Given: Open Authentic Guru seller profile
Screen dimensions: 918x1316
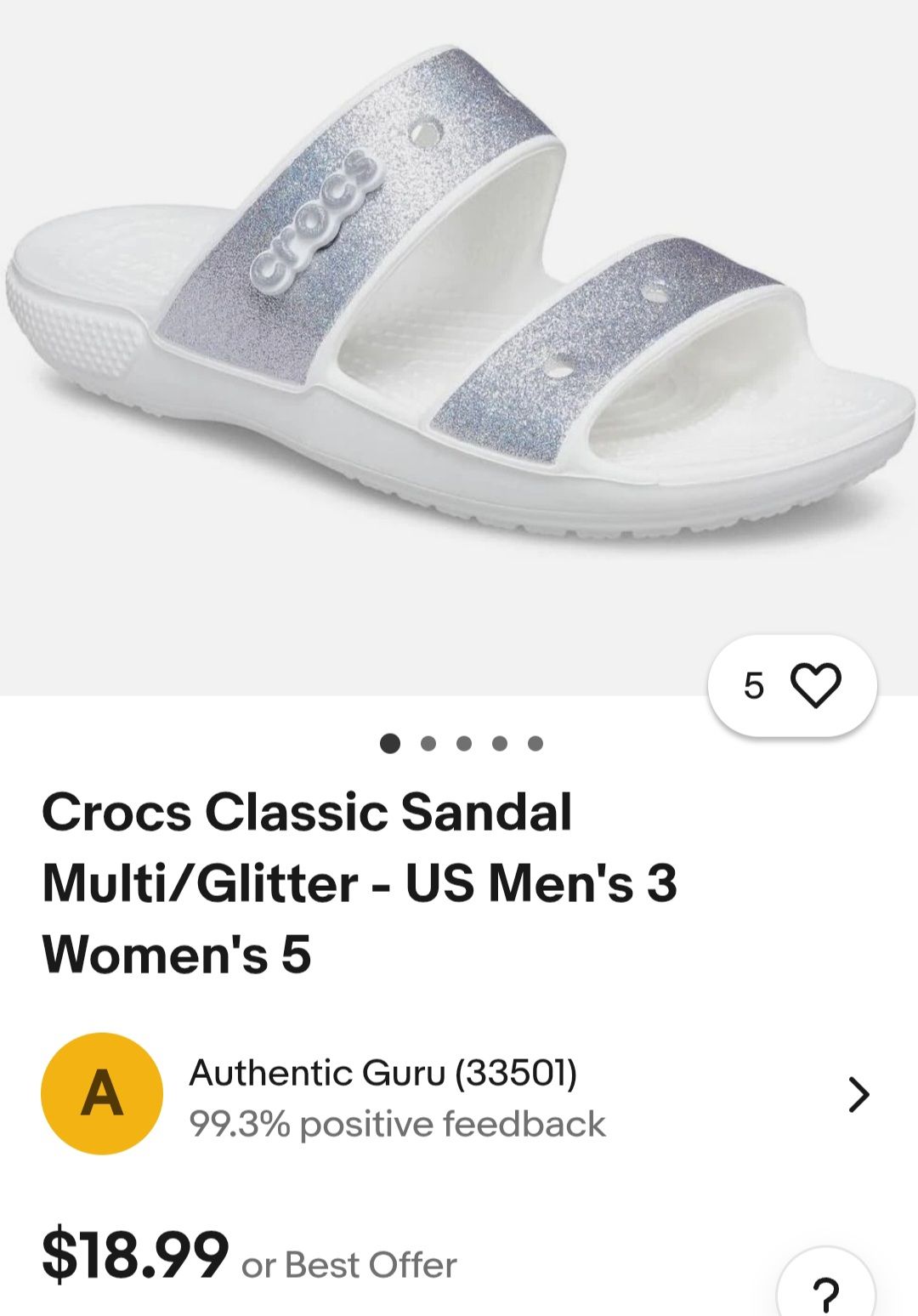Looking at the screenshot, I should coord(459,1094).
